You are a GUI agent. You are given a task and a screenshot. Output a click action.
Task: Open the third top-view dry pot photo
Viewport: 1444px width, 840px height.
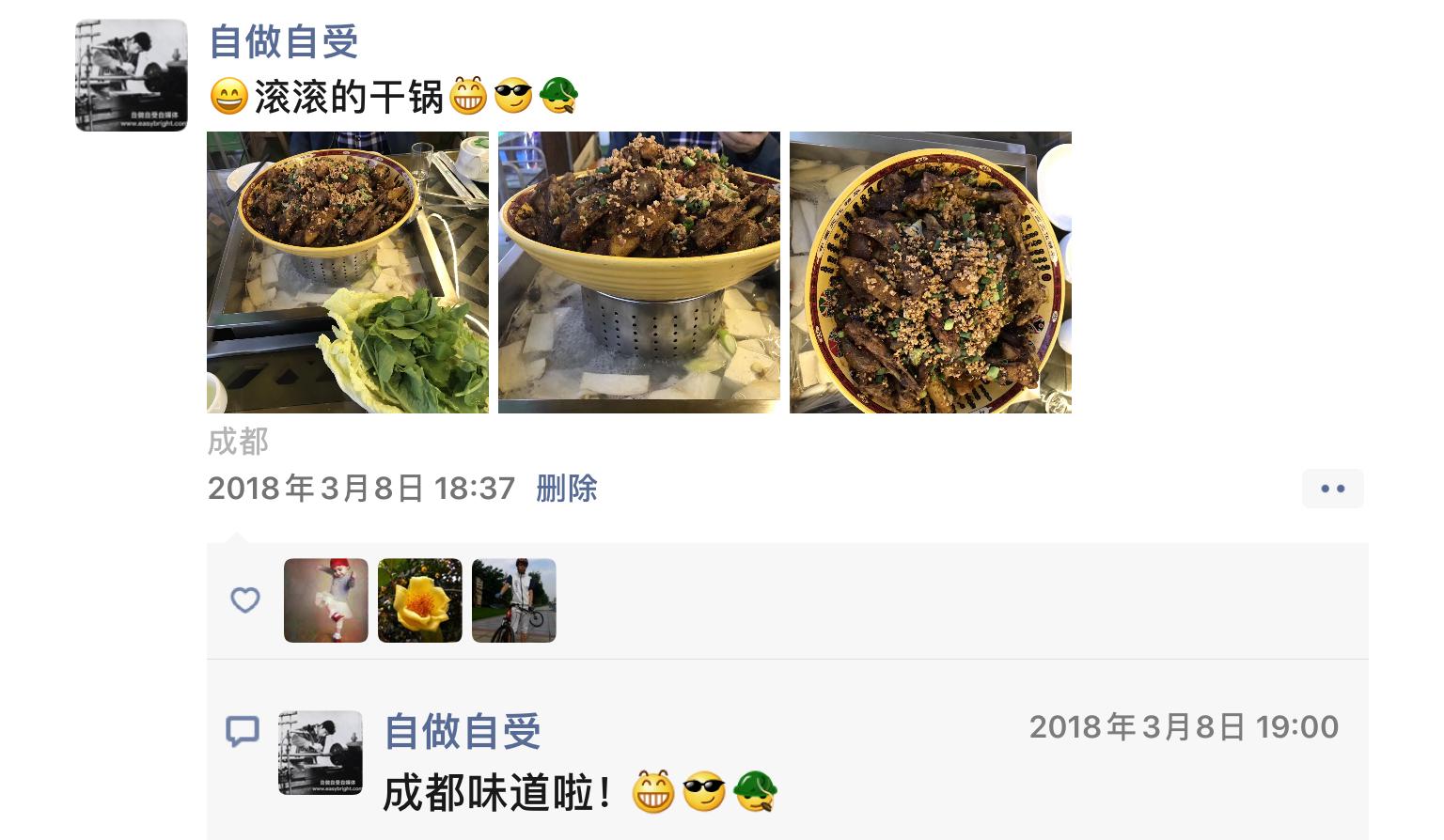coord(930,272)
